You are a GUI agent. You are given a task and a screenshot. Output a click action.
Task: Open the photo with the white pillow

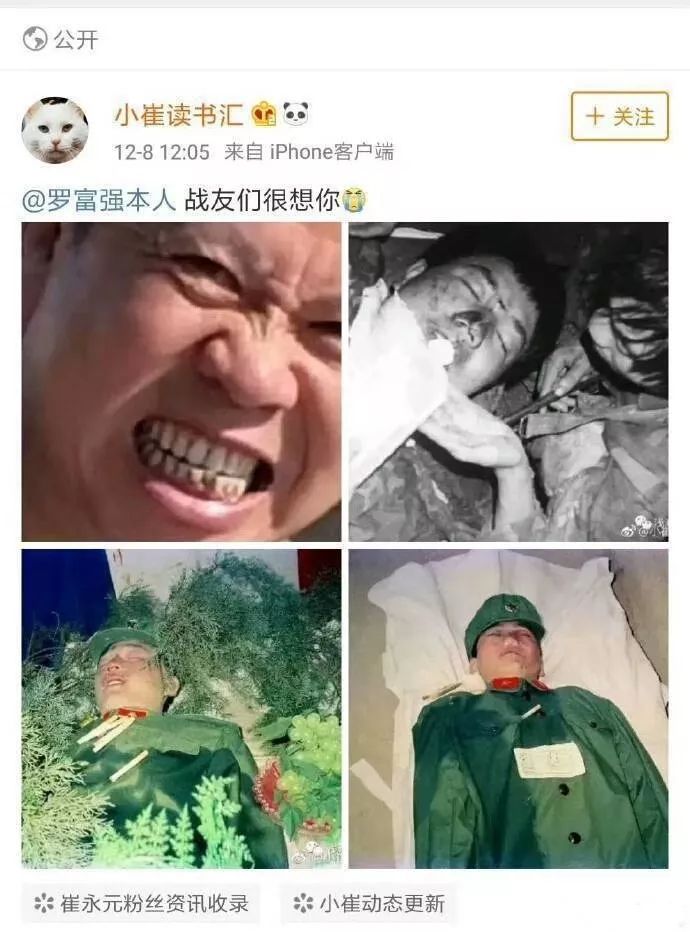[x=508, y=708]
